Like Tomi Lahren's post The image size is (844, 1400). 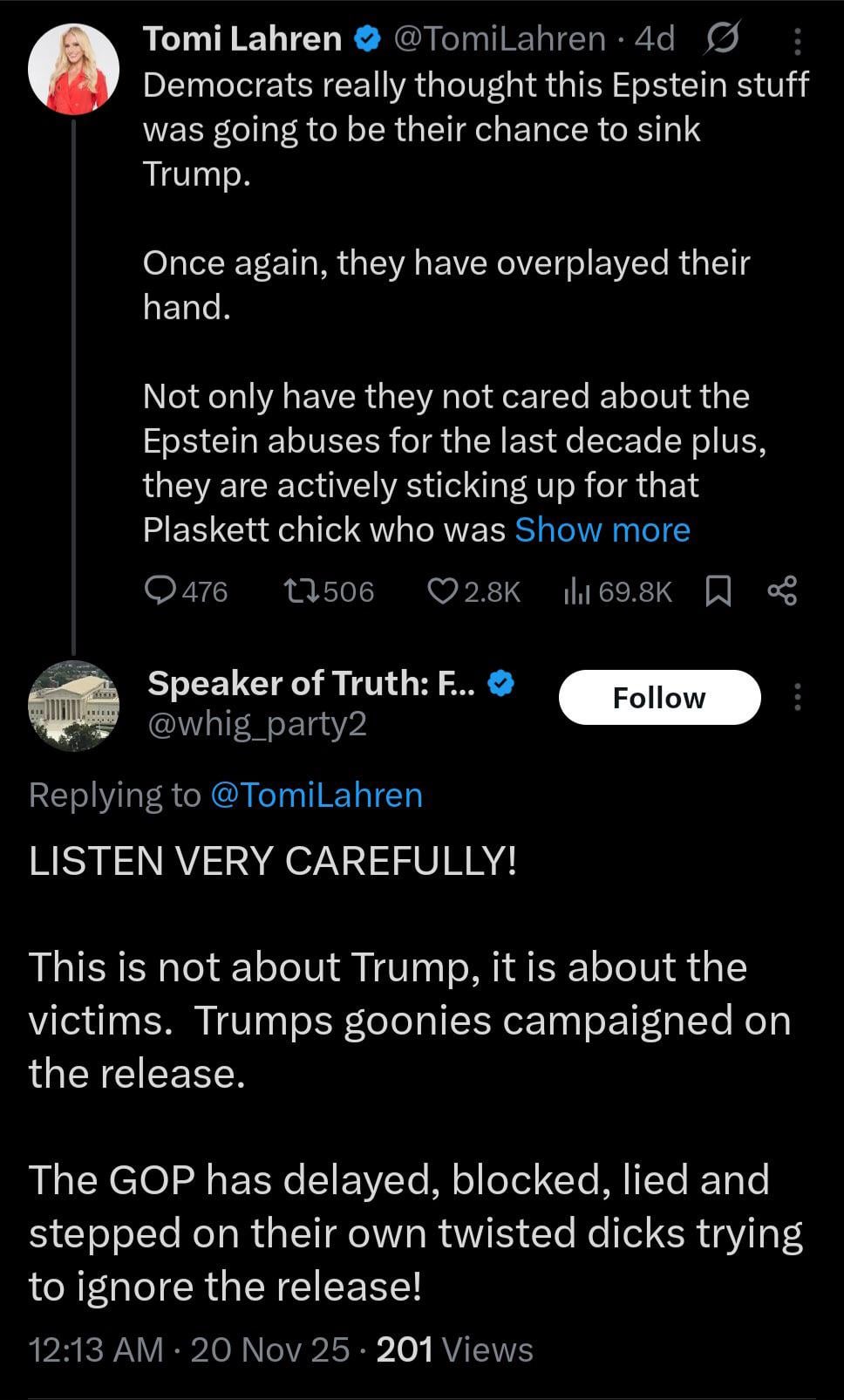pos(442,591)
